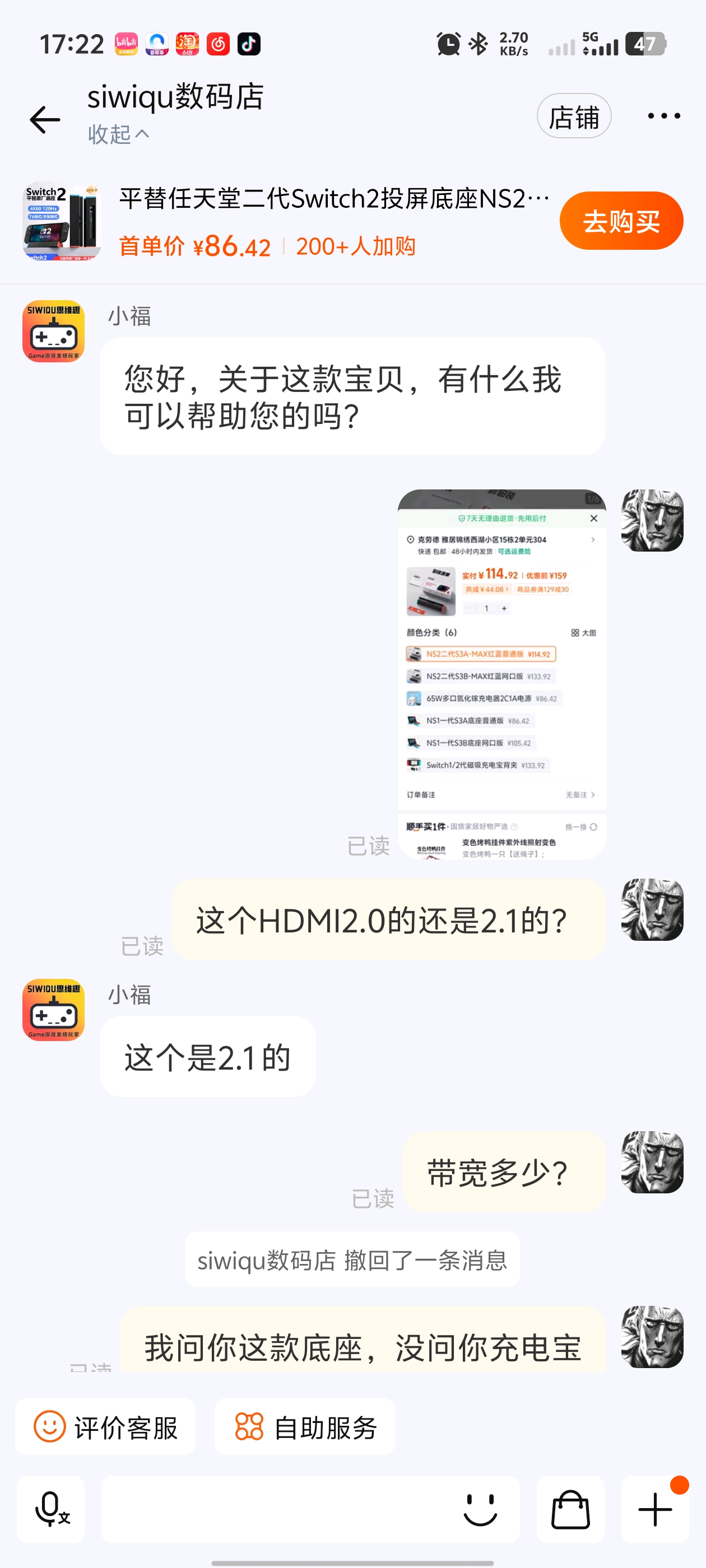The height and width of the screenshot is (1568, 706).
Task: Open 小福 seller avatar beside the greeting
Action: pos(53,331)
